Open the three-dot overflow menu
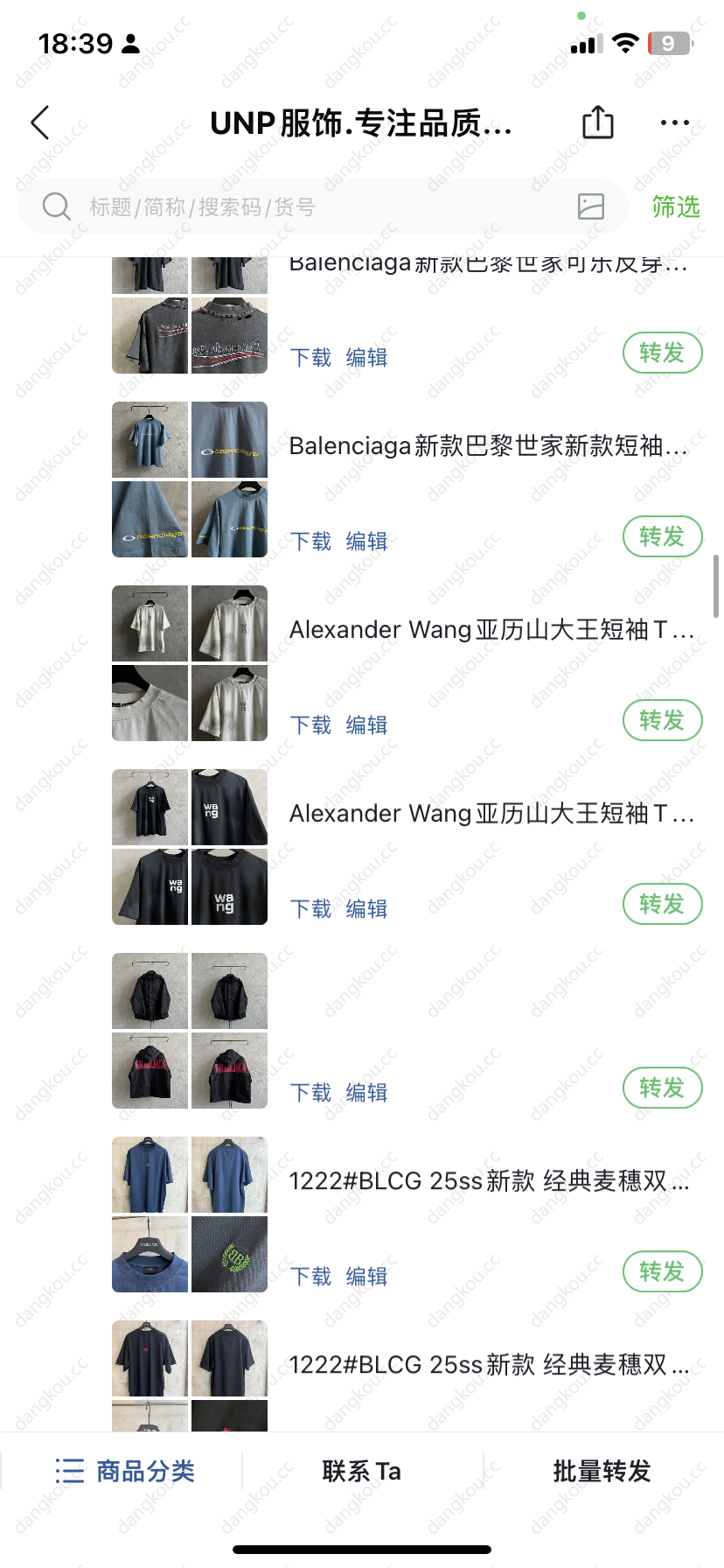Image resolution: width=724 pixels, height=1568 pixels. pyautogui.click(x=674, y=123)
